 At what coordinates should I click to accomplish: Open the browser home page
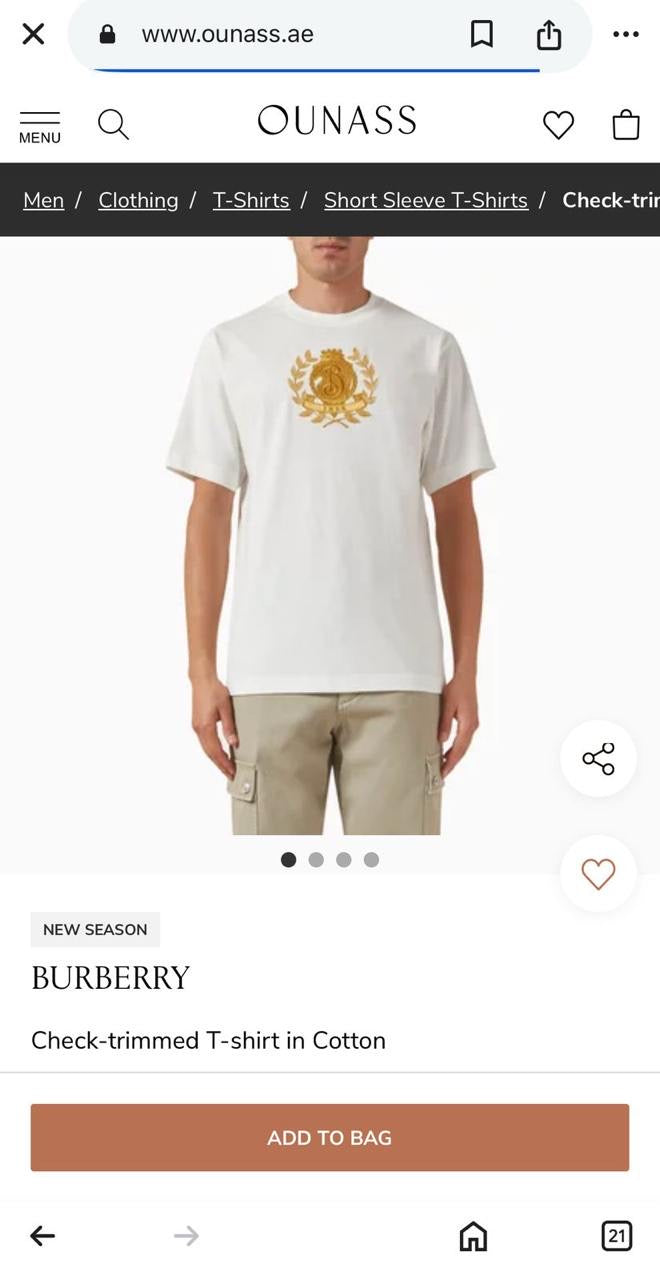[x=473, y=1236]
